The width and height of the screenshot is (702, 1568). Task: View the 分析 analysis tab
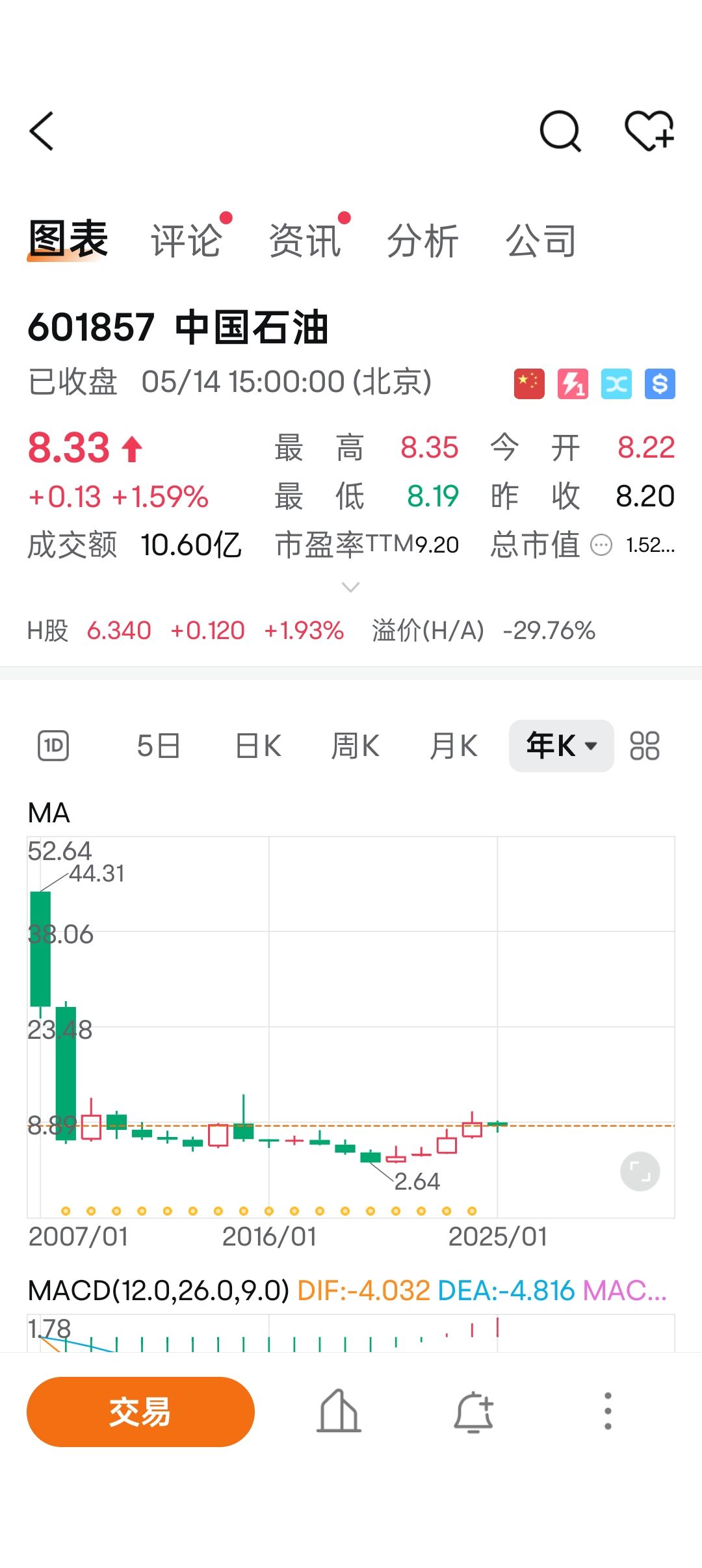click(423, 241)
